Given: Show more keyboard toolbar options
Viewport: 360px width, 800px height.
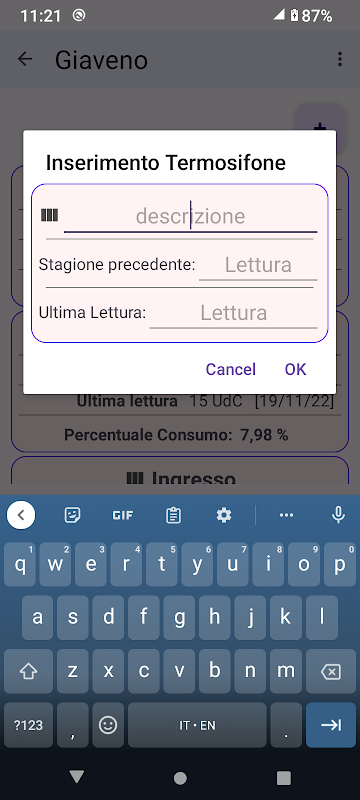Looking at the screenshot, I should (x=287, y=515).
